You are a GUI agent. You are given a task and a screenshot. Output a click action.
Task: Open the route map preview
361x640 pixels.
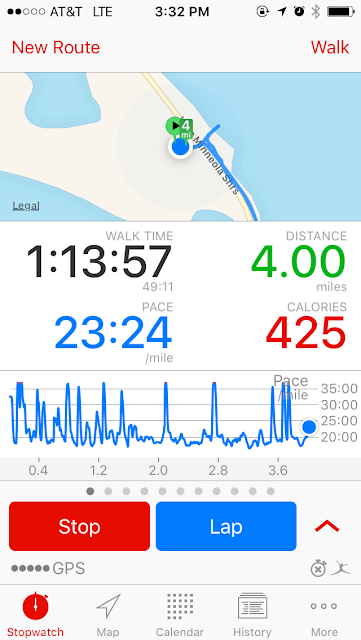(x=180, y=147)
